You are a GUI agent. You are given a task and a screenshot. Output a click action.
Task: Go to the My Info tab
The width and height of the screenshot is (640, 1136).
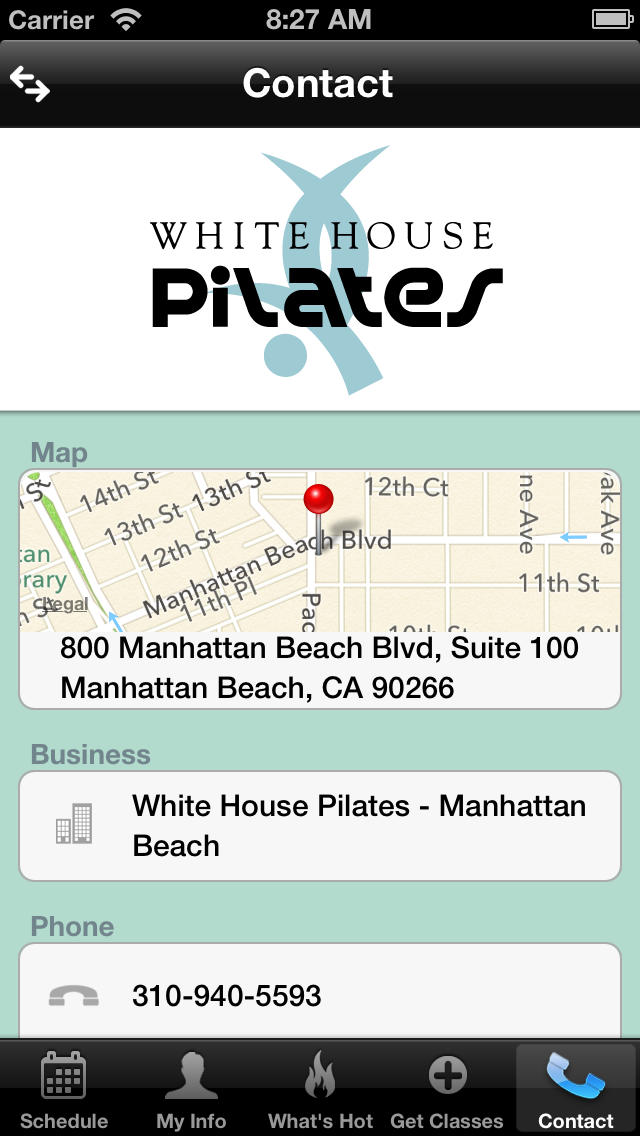pyautogui.click(x=191, y=1088)
